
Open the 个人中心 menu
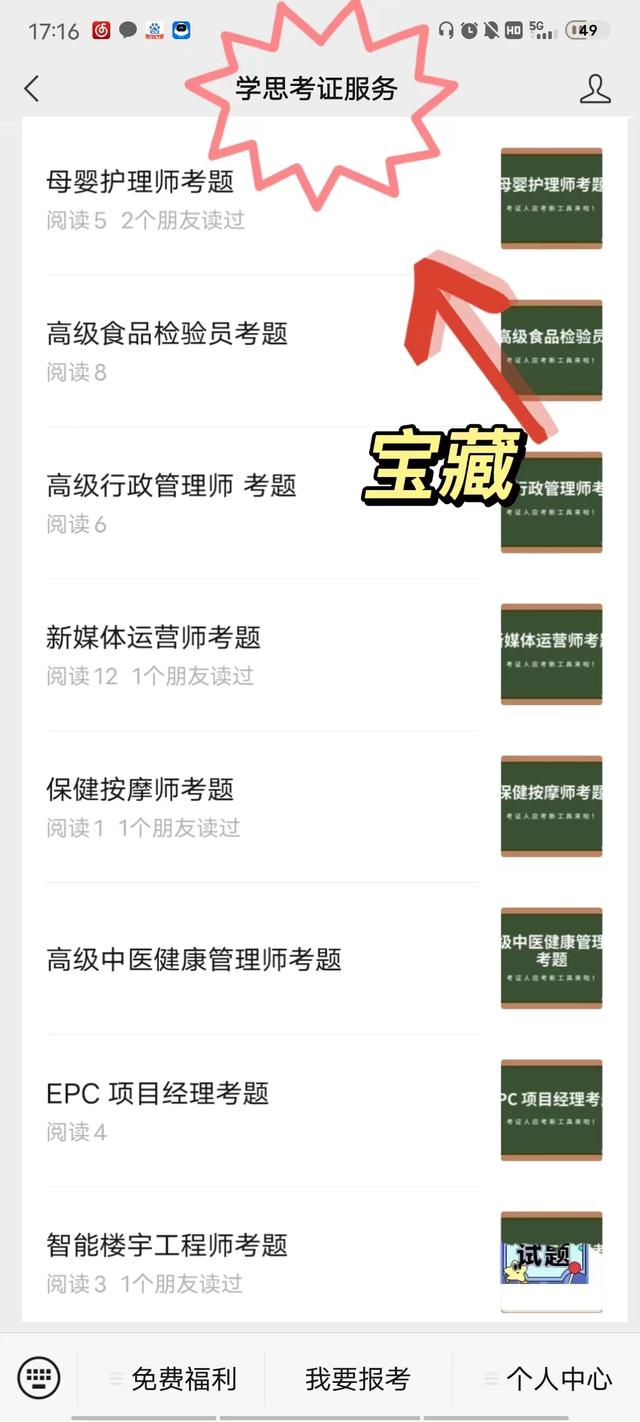pos(547,1379)
